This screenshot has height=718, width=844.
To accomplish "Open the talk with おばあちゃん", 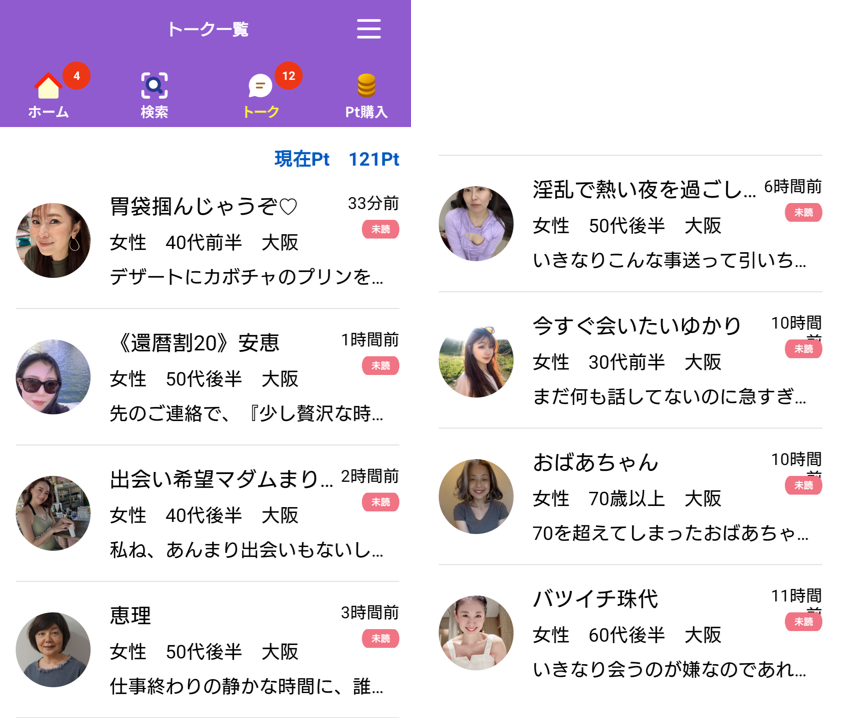I will [630, 497].
